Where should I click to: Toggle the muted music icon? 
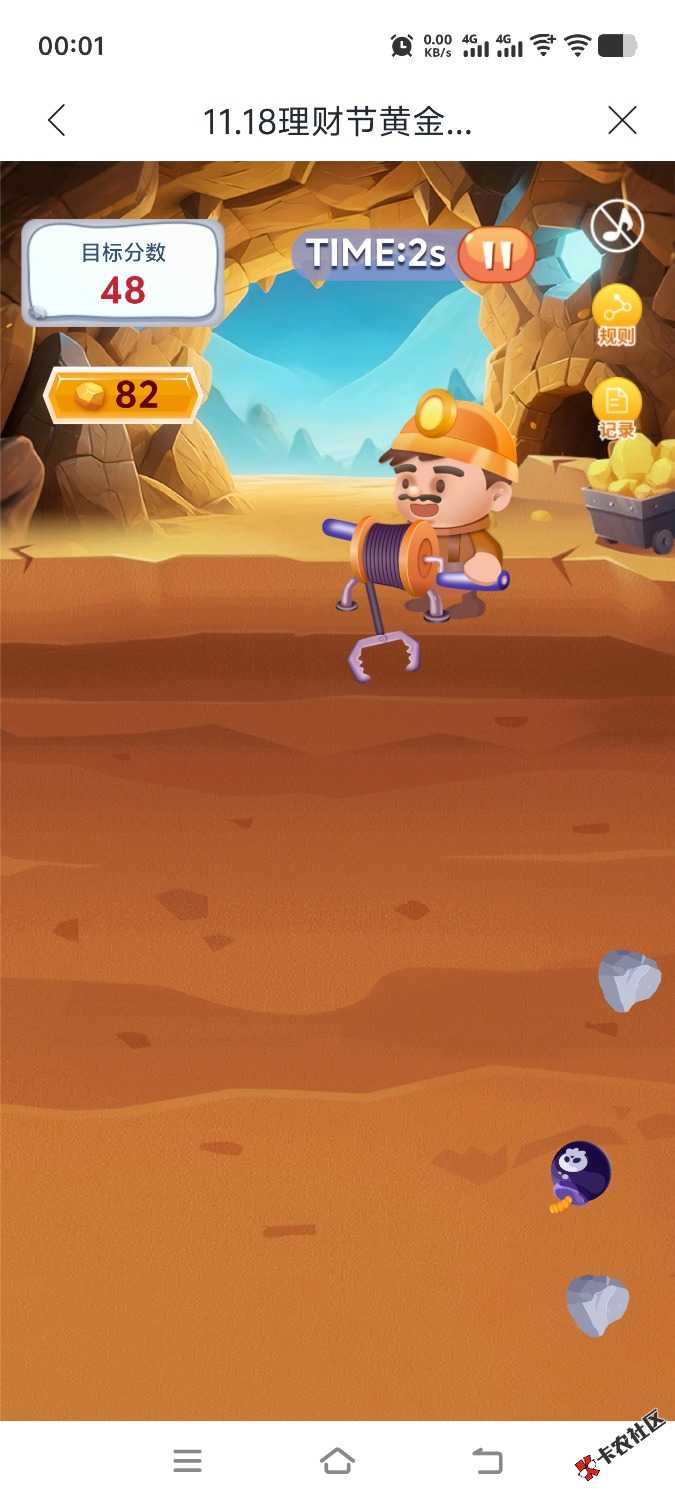pyautogui.click(x=616, y=226)
